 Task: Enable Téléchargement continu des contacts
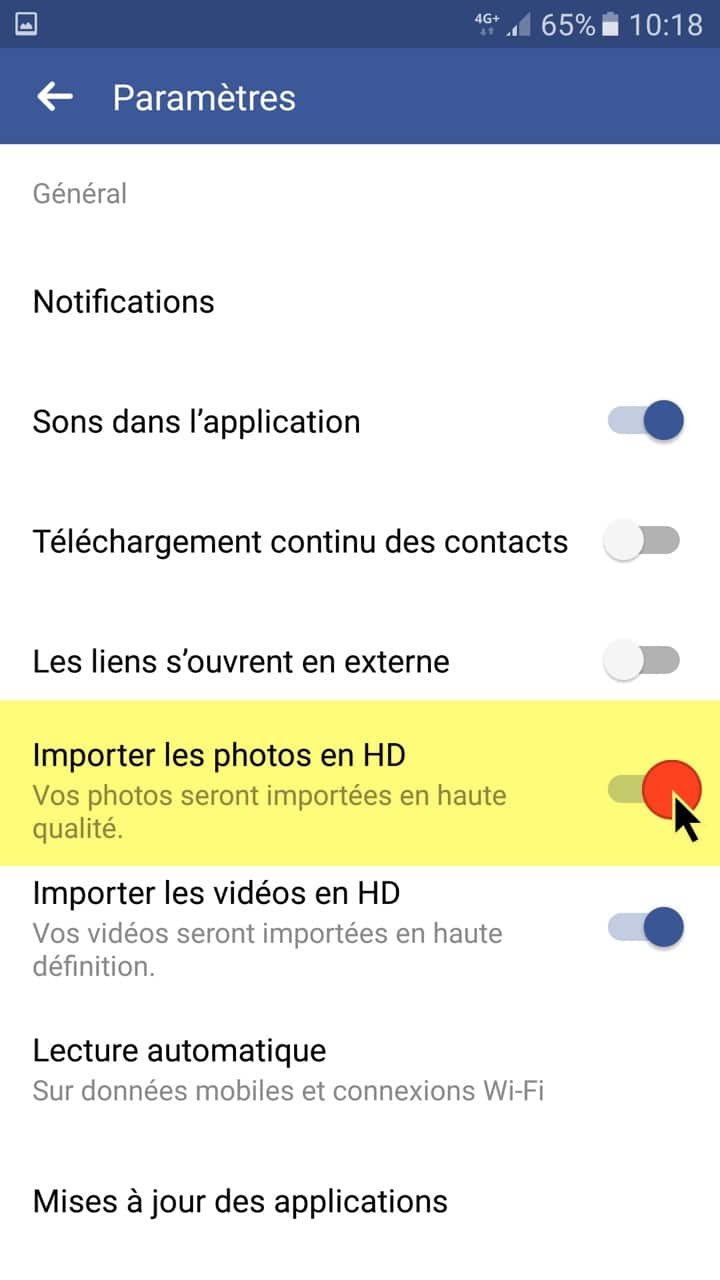point(642,541)
